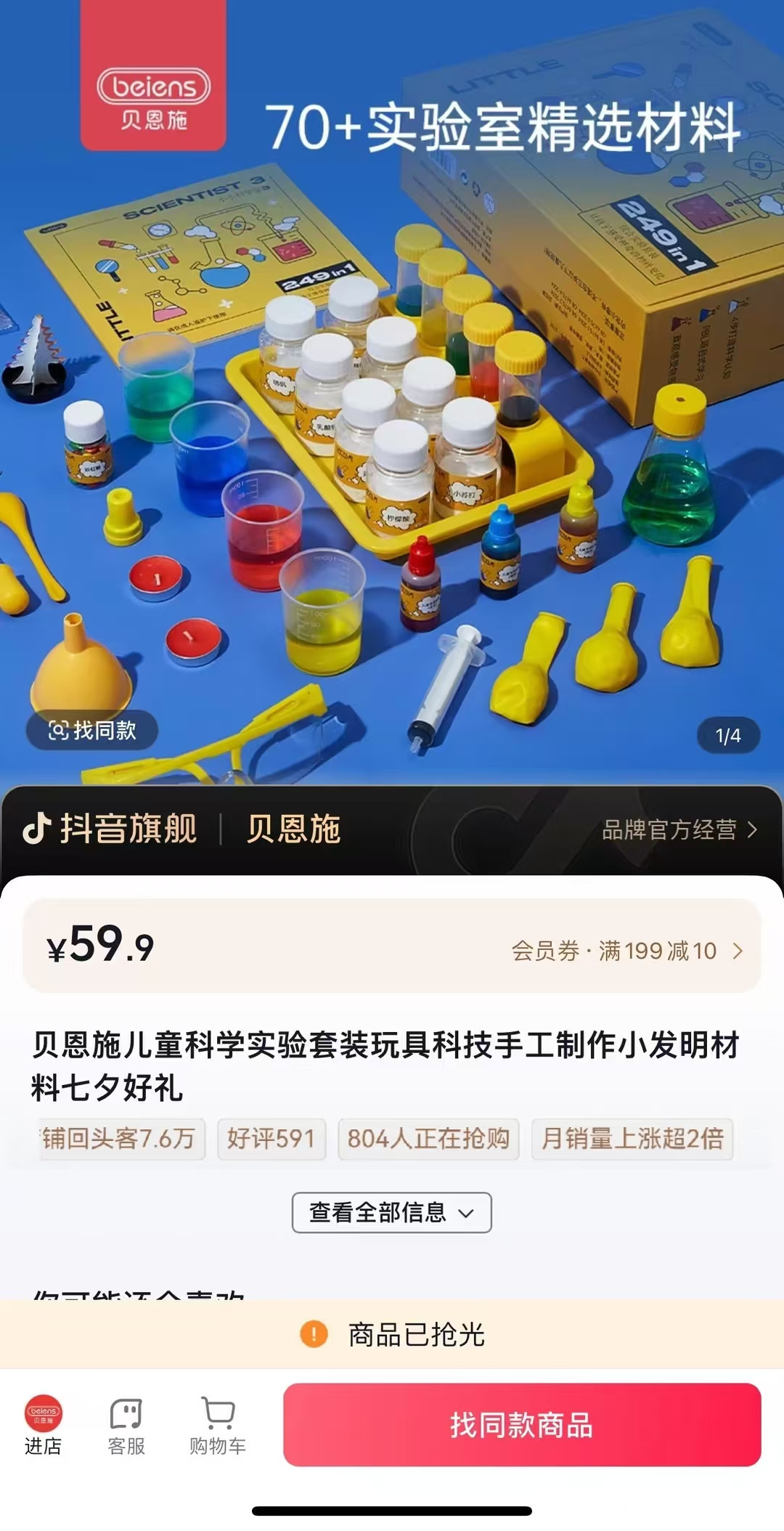Tap the 找同款 find-similar button on the image

pyautogui.click(x=92, y=730)
